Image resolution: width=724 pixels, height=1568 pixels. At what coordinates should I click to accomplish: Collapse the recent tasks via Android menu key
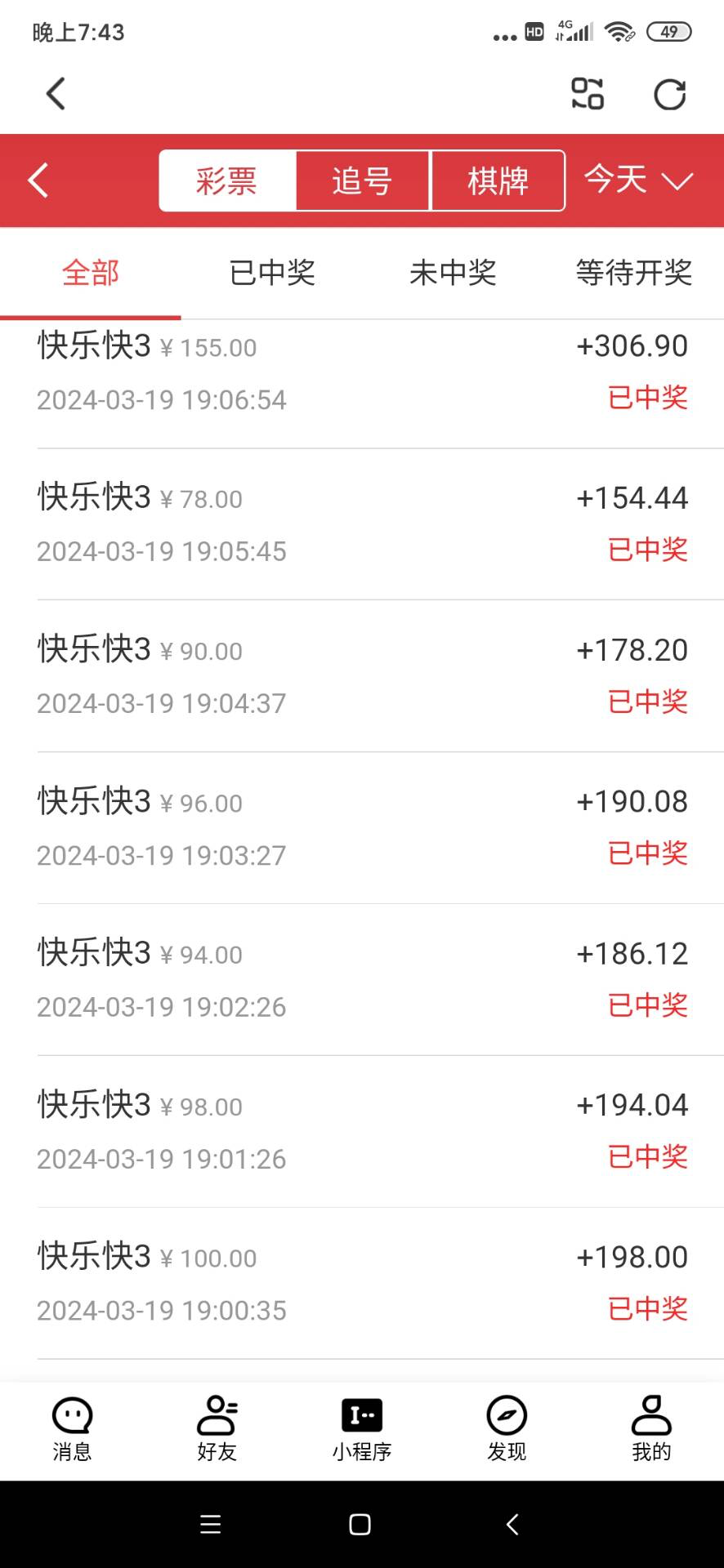click(x=212, y=1524)
